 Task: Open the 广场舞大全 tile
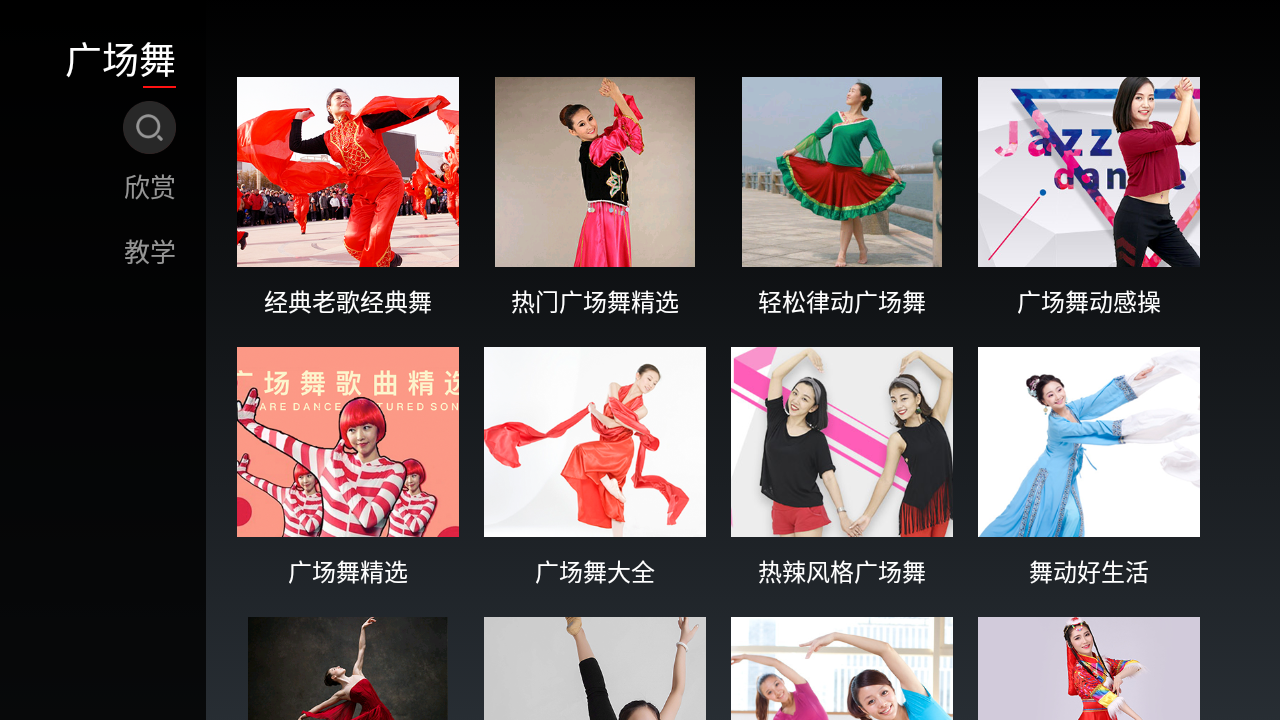(595, 443)
